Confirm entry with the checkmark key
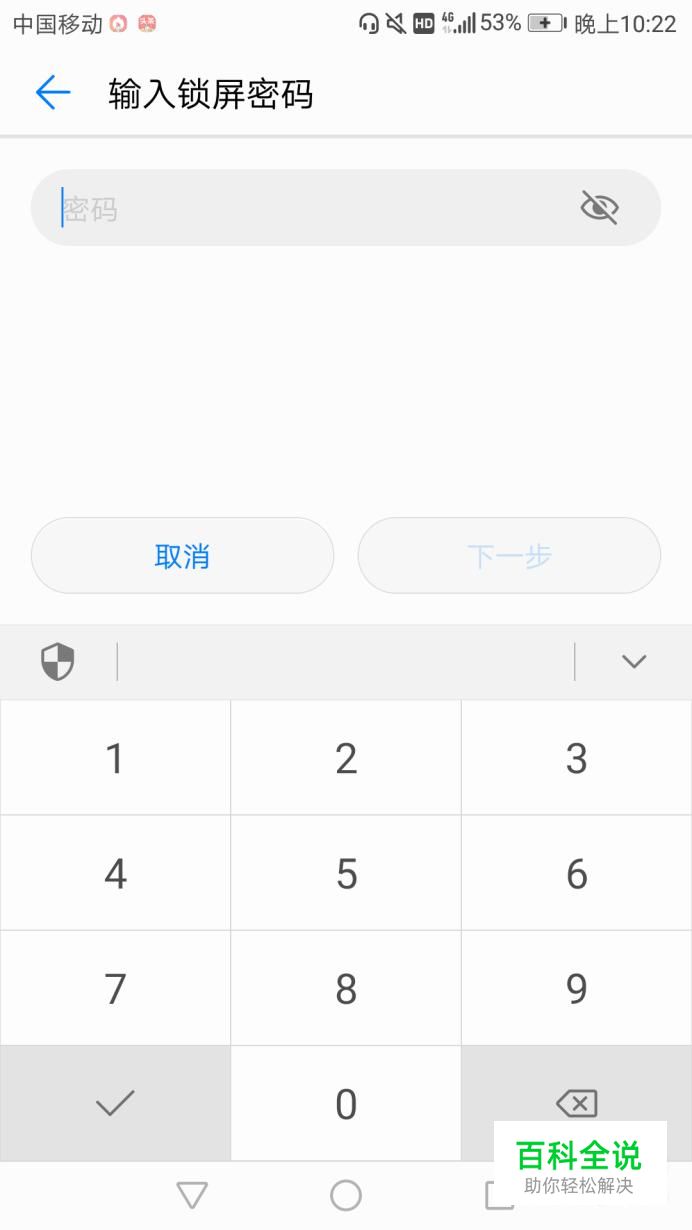This screenshot has width=692, height=1230. click(116, 1103)
